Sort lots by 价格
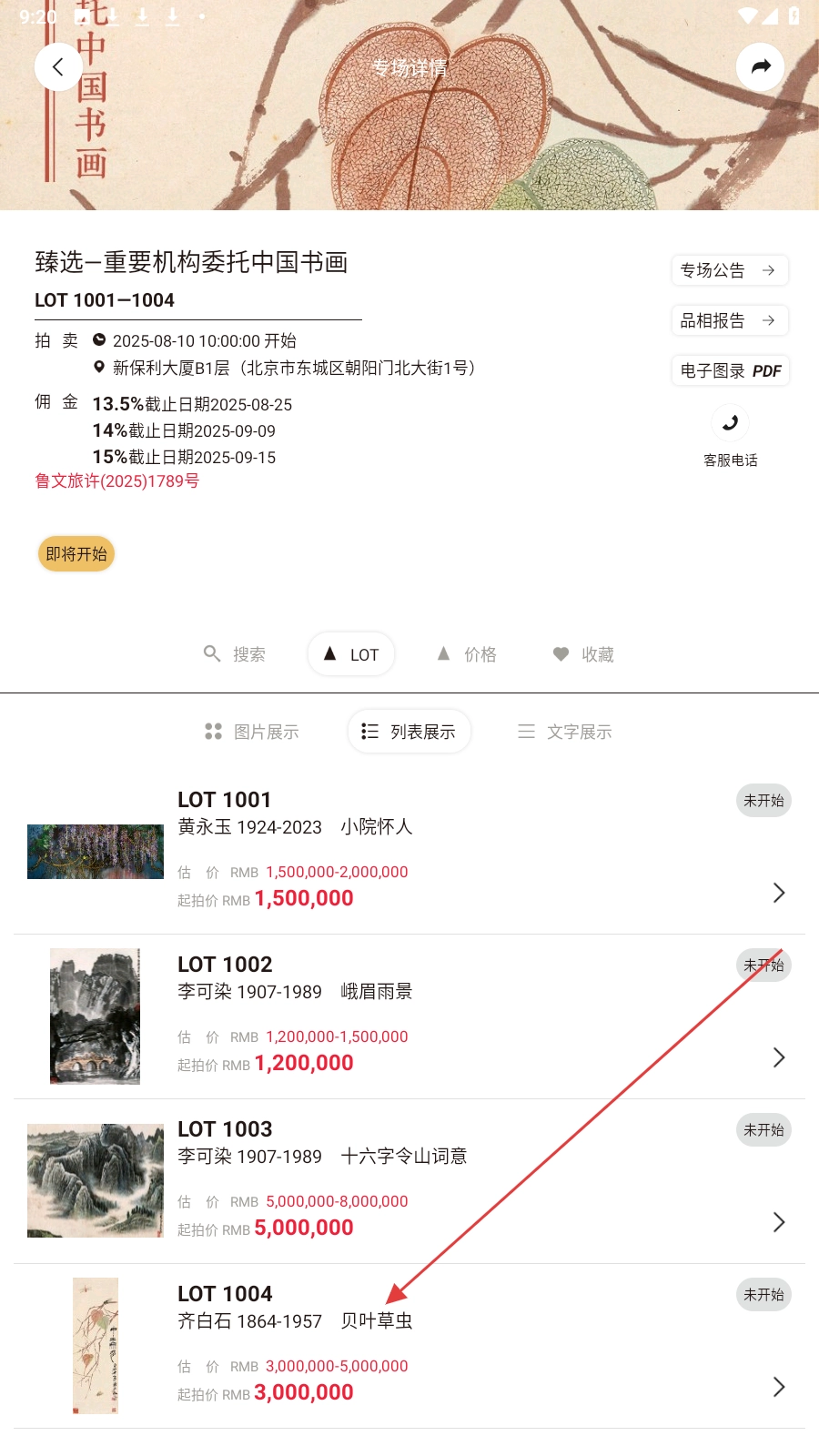This screenshot has height=1456, width=819. pos(467,654)
